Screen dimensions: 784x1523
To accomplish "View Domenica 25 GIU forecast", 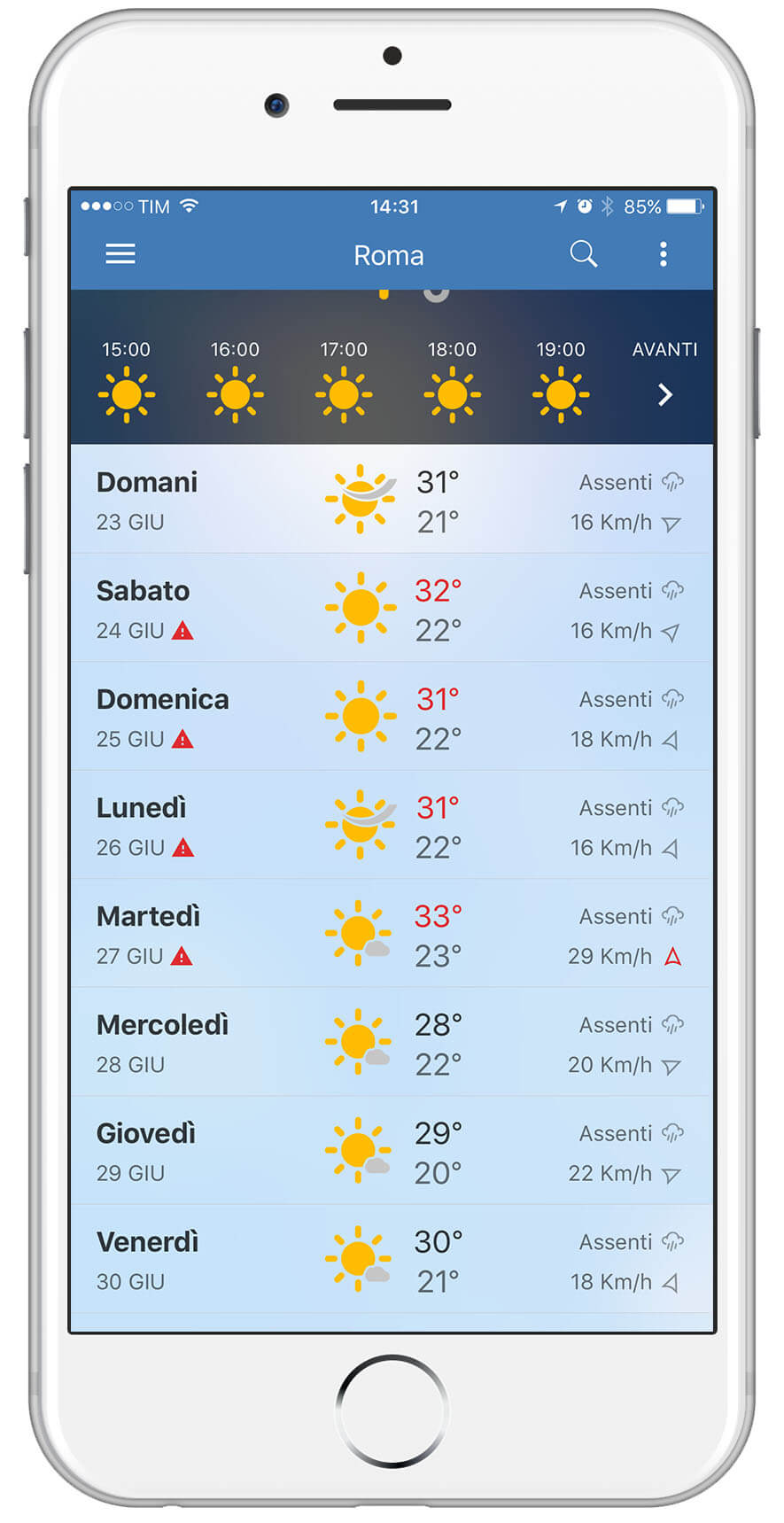I will [x=392, y=717].
